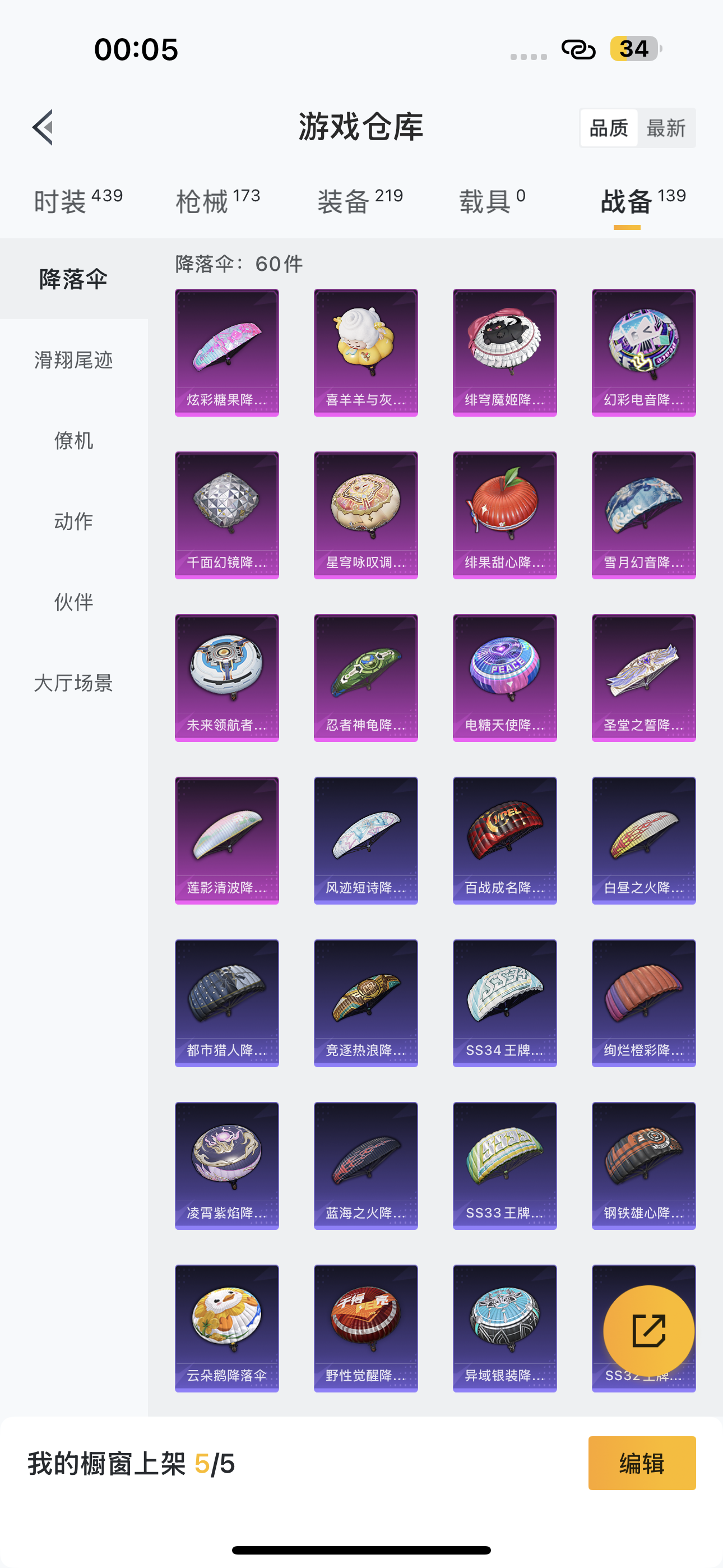Screen dimensions: 723x1568
Task: Switch to the 时装 tab
Action: click(x=78, y=201)
